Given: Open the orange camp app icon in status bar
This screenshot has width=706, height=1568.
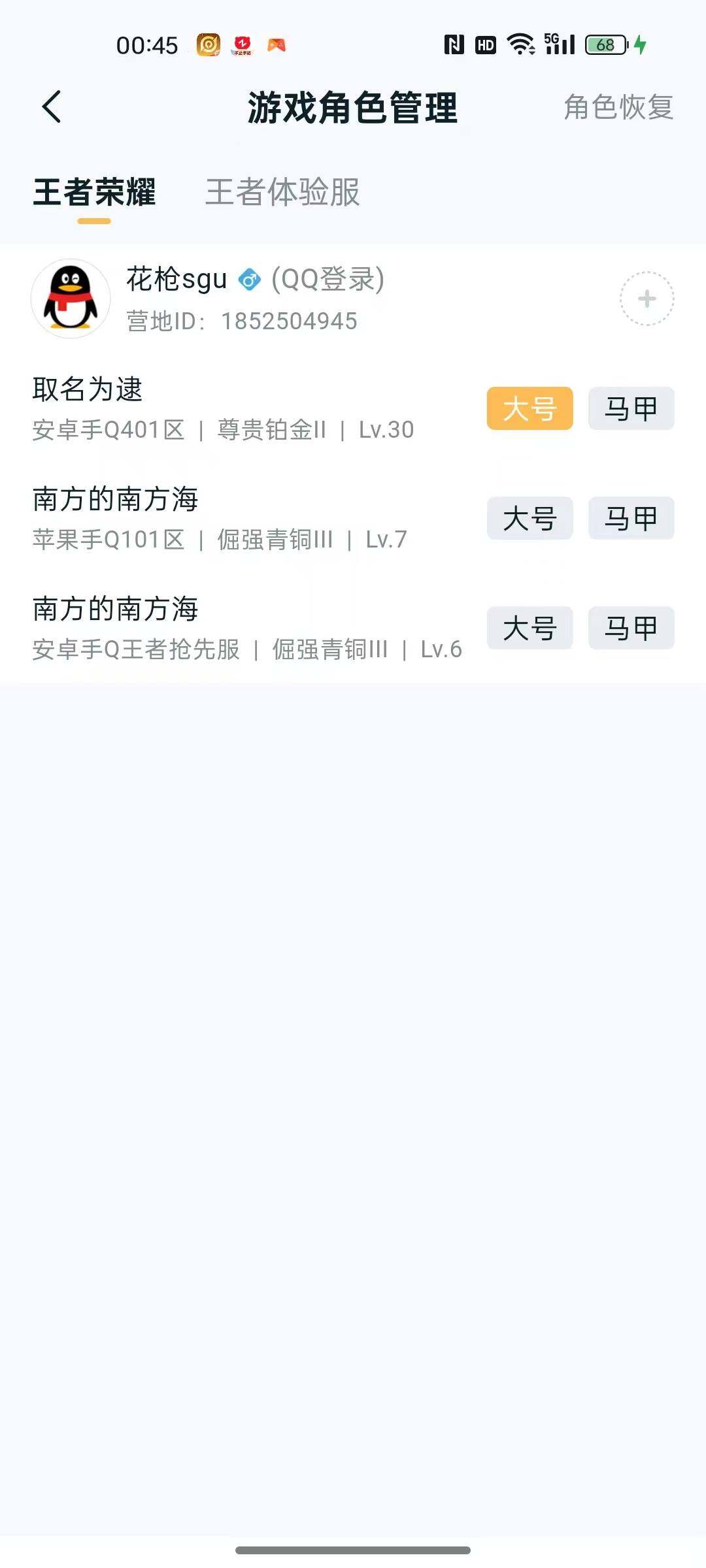Looking at the screenshot, I should pyautogui.click(x=207, y=46).
